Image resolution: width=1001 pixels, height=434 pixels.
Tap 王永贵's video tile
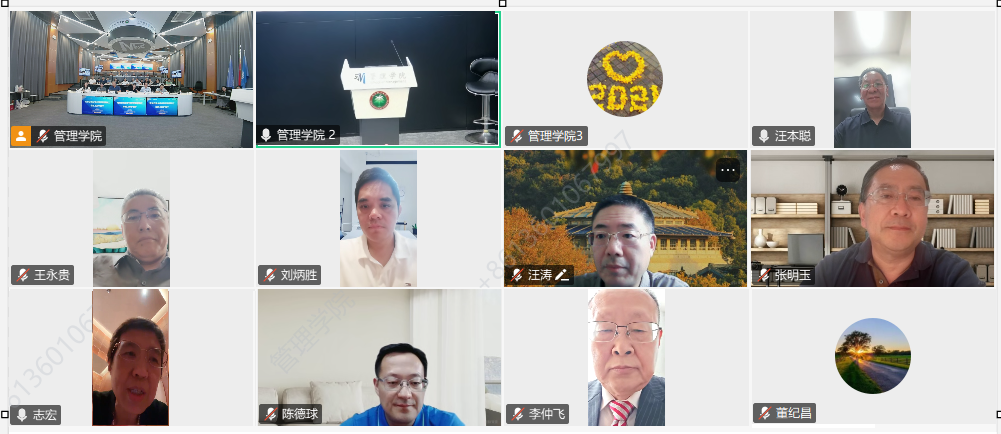point(131,218)
